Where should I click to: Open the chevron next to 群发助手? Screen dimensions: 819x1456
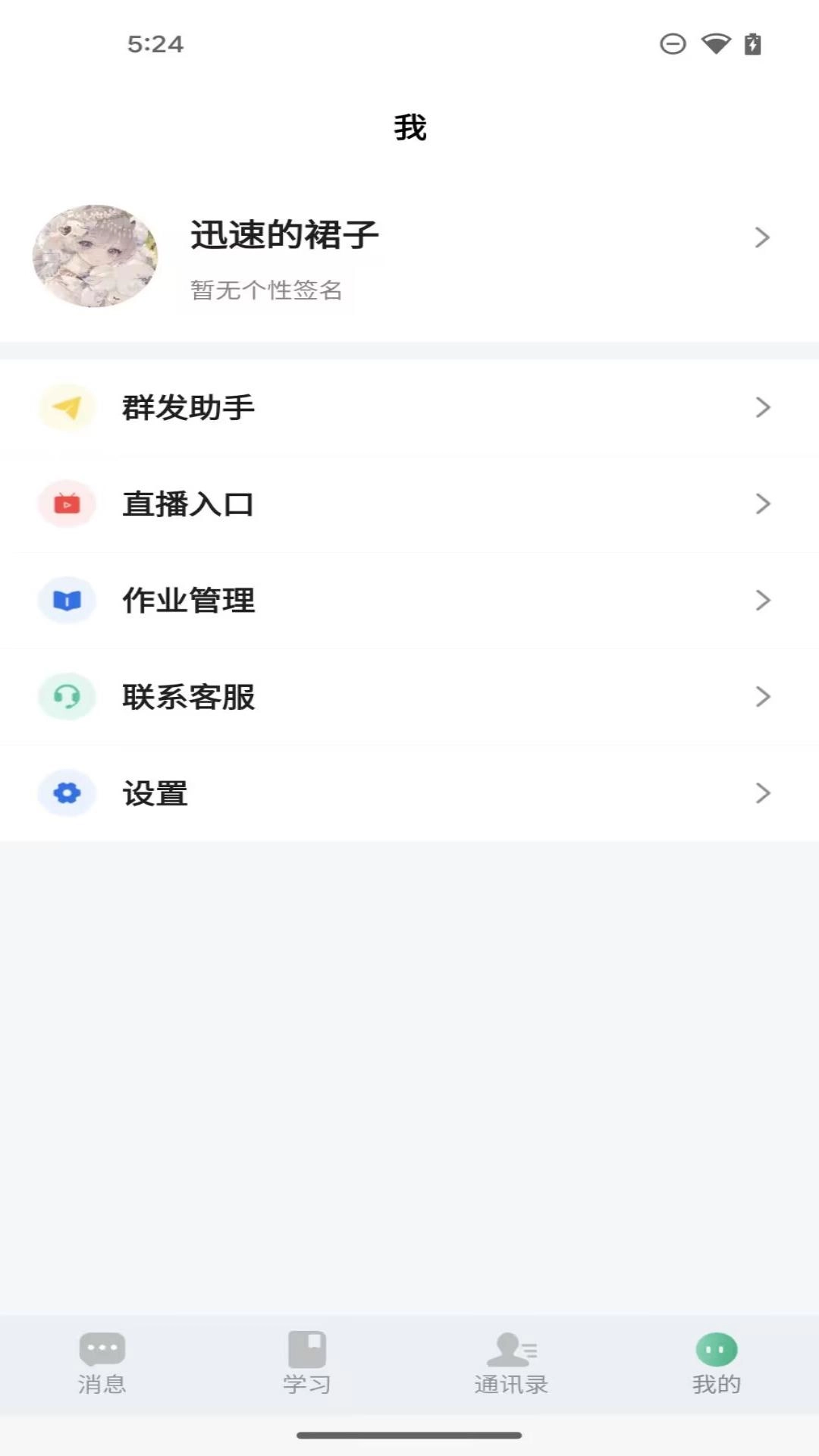click(761, 407)
